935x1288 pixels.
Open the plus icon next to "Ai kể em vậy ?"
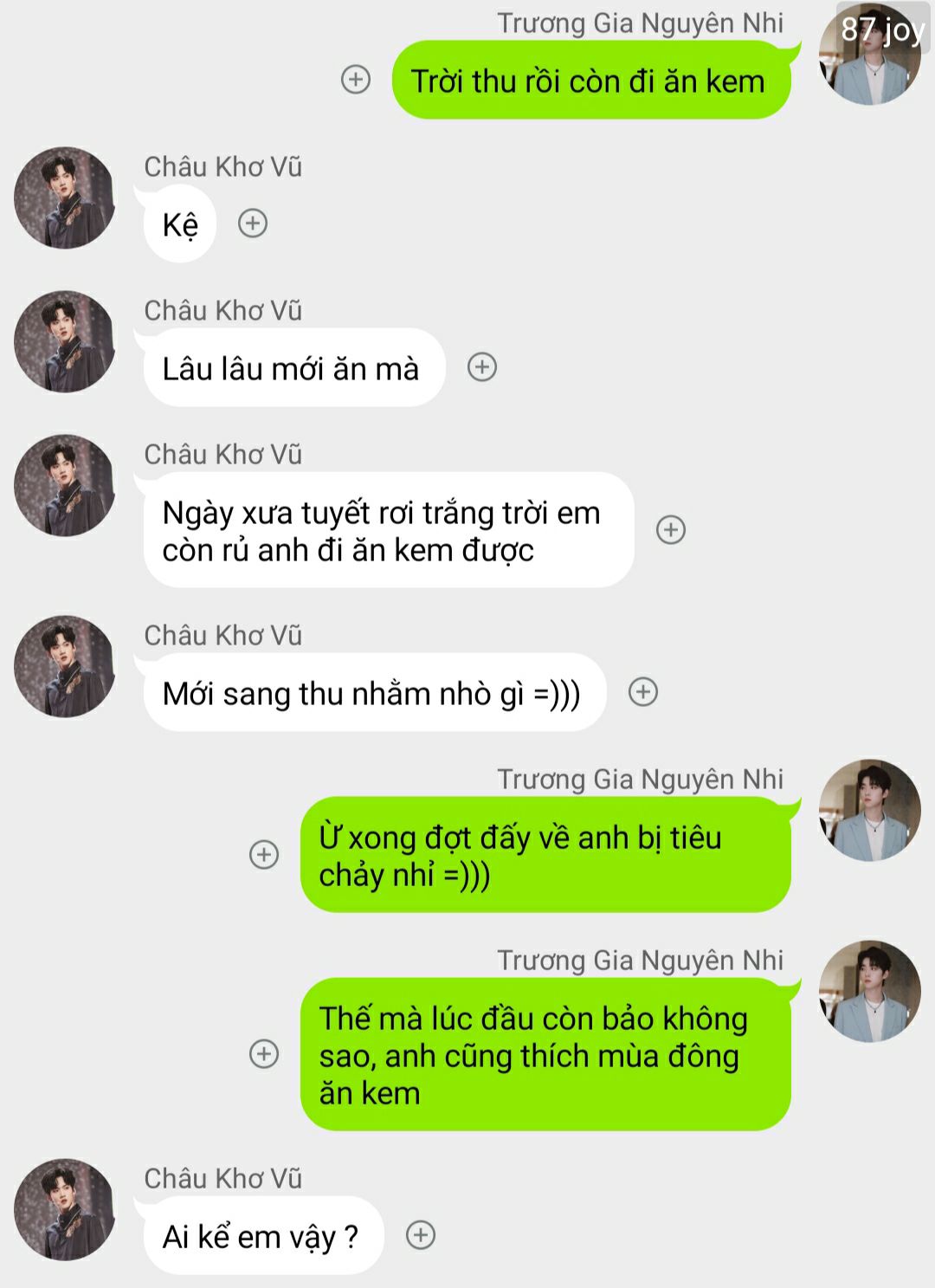pos(421,1235)
